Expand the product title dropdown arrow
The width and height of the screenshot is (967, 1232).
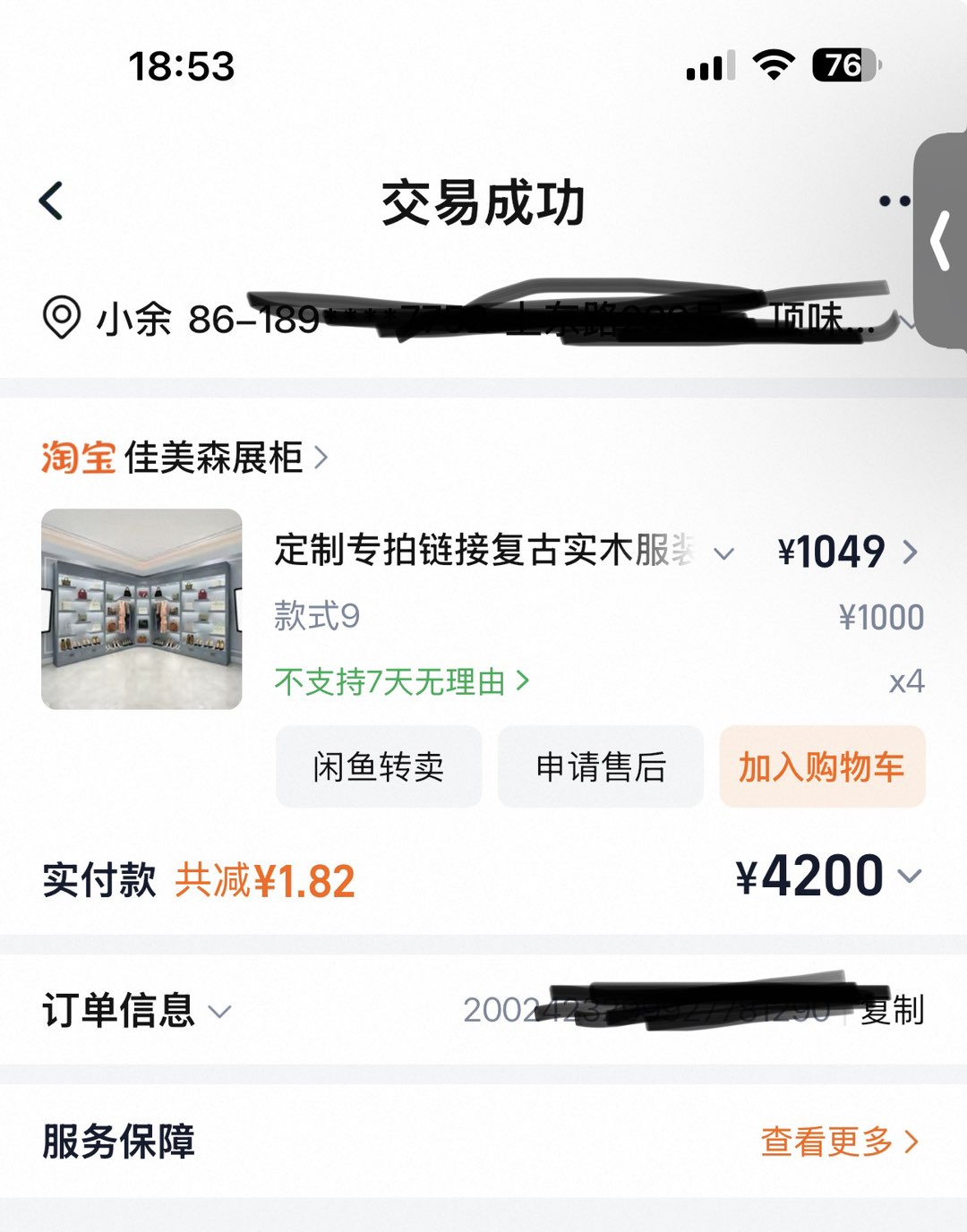click(723, 553)
